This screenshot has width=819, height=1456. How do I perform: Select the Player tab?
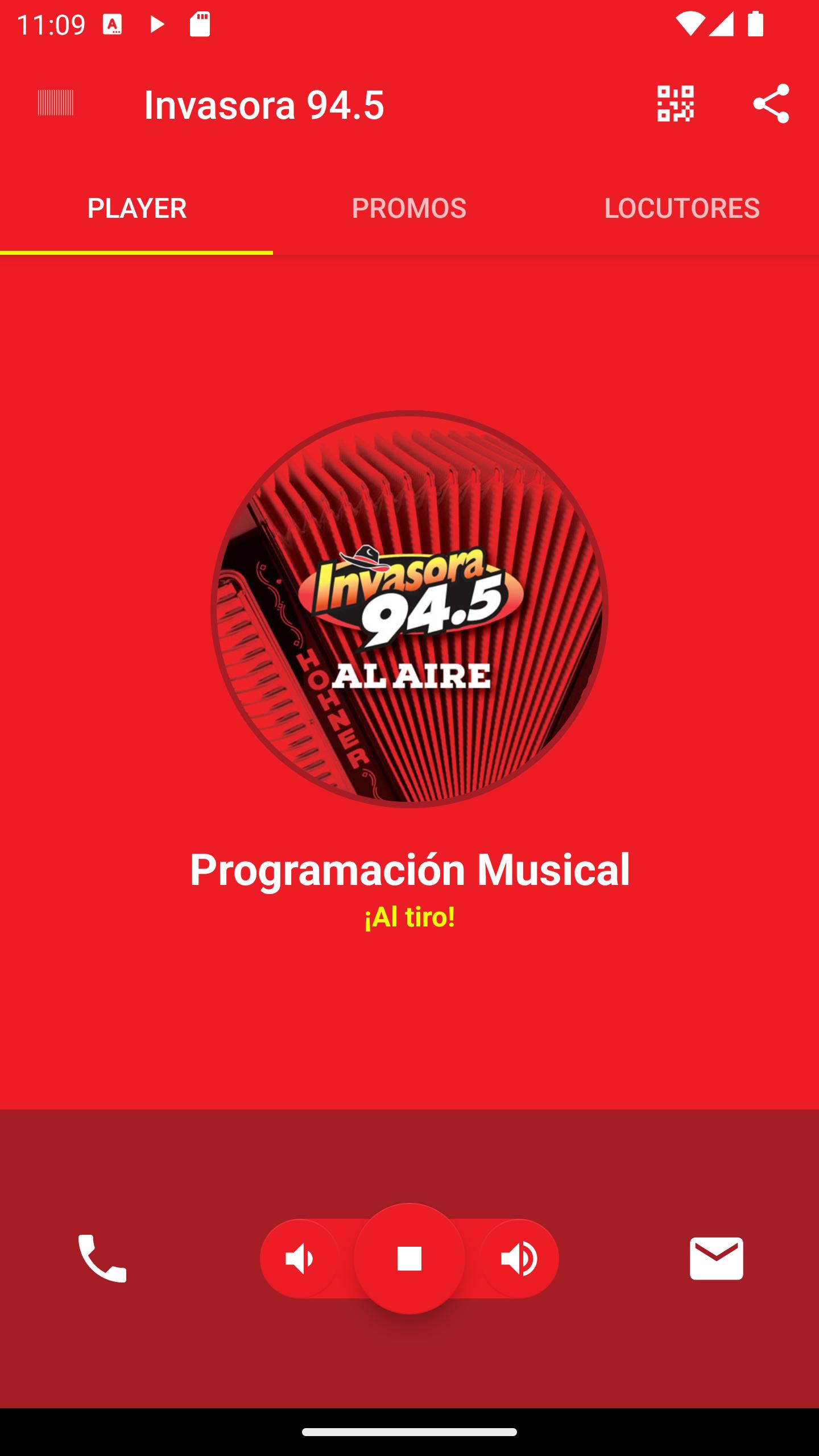click(136, 208)
